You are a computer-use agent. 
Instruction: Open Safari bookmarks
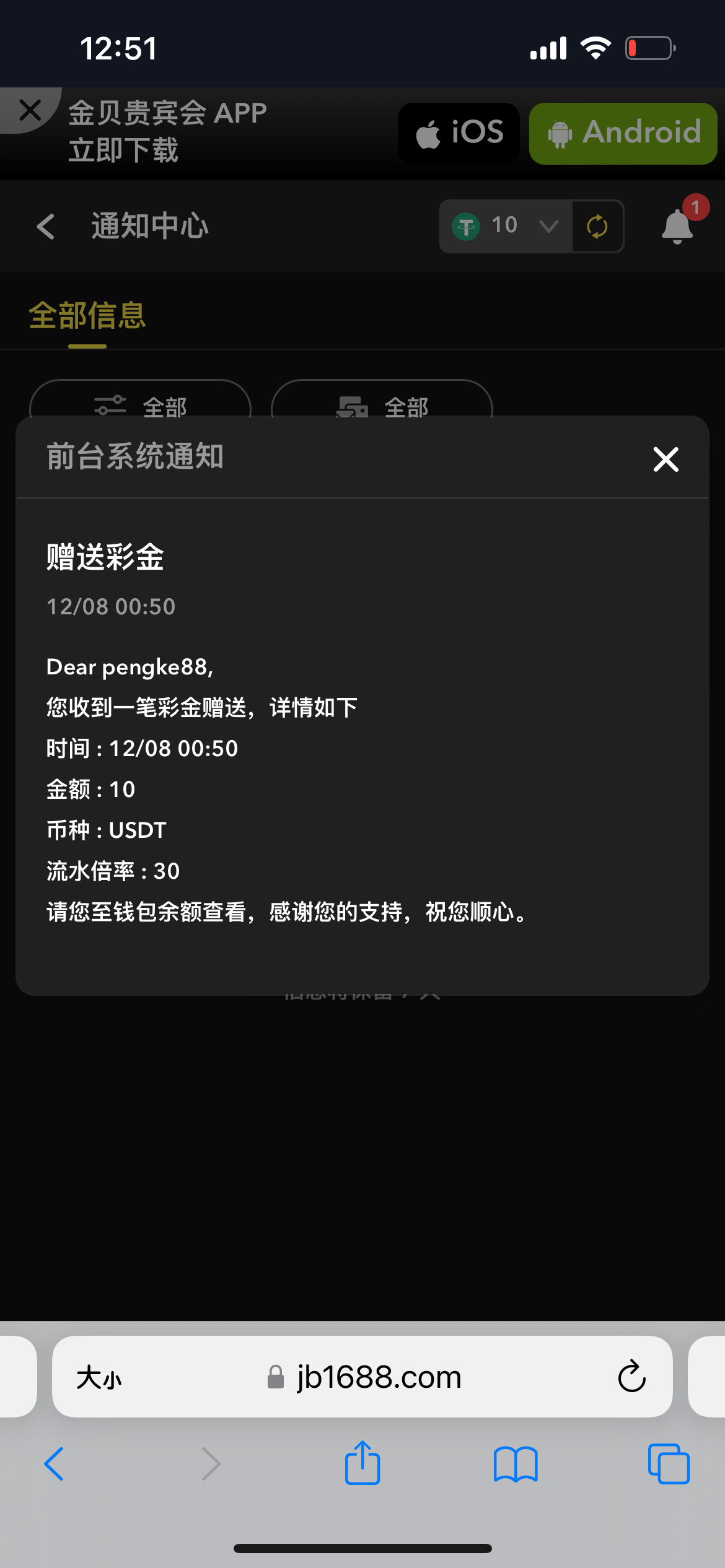[516, 1464]
